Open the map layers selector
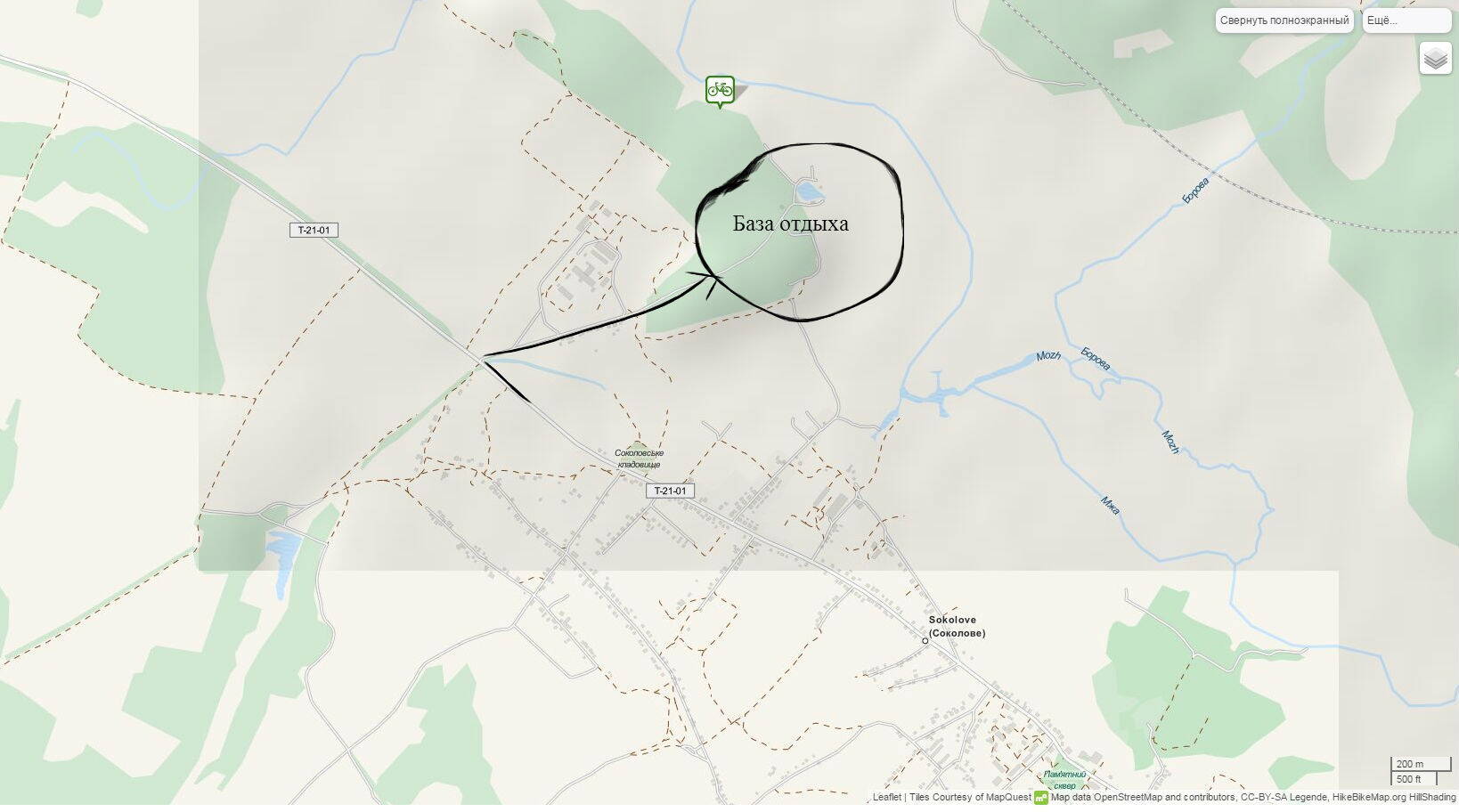The height and width of the screenshot is (812, 1459). pyautogui.click(x=1435, y=59)
